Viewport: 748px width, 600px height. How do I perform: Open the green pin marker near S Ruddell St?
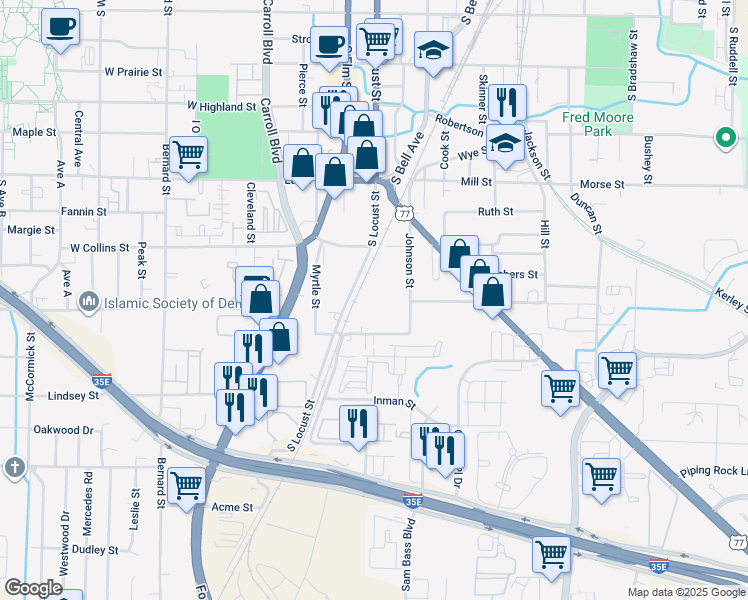click(726, 138)
